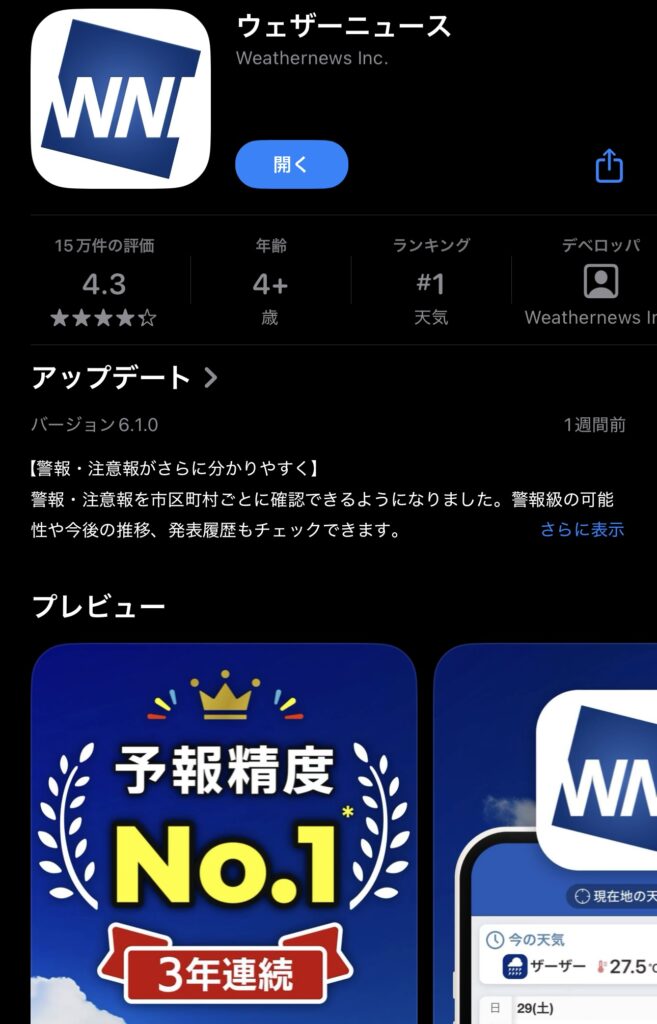Open the アップデート version history
The width and height of the screenshot is (657, 1024).
pyautogui.click(x=124, y=378)
